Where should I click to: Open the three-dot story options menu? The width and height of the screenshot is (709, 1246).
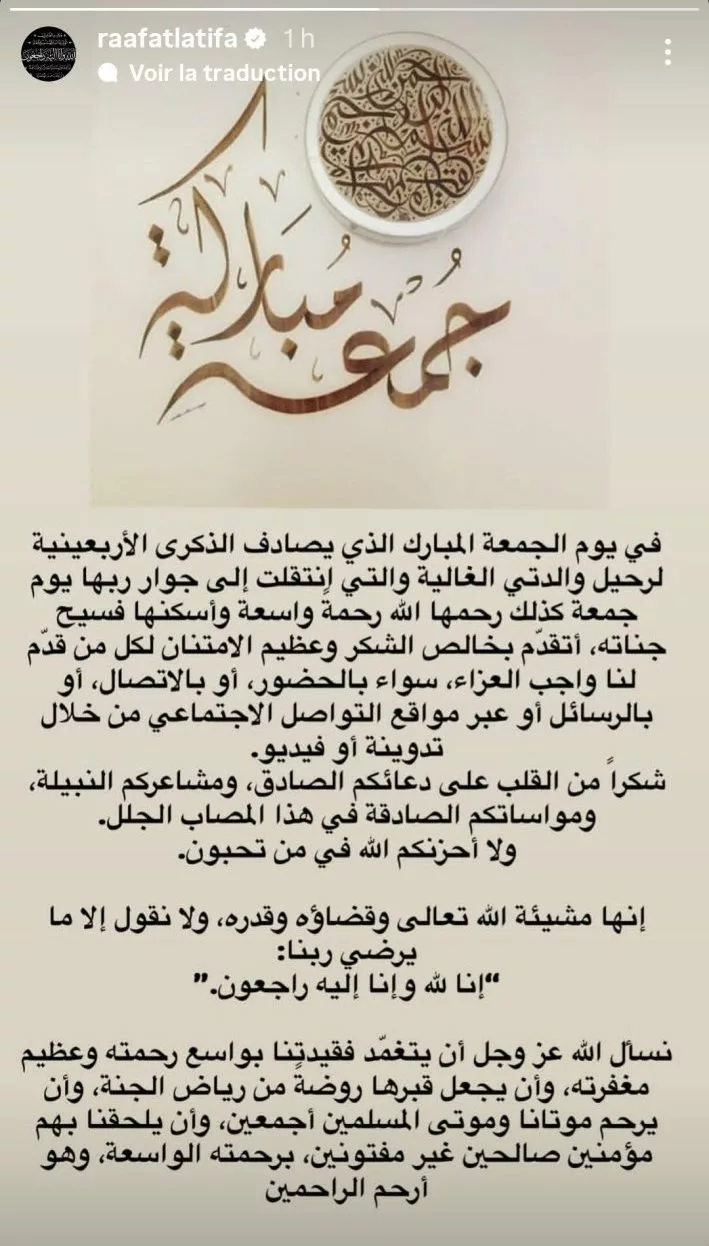[668, 52]
